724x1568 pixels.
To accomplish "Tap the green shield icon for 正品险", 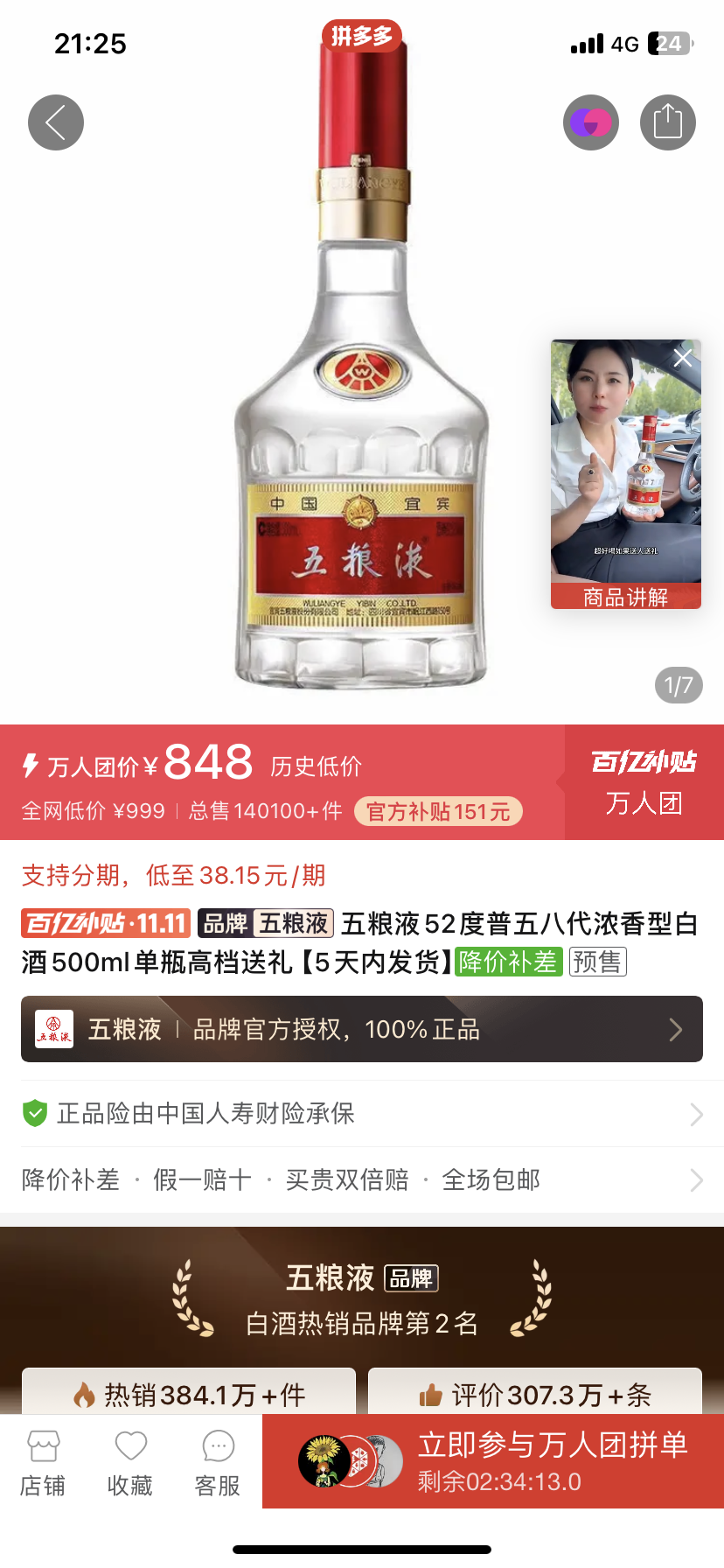I will [35, 1114].
